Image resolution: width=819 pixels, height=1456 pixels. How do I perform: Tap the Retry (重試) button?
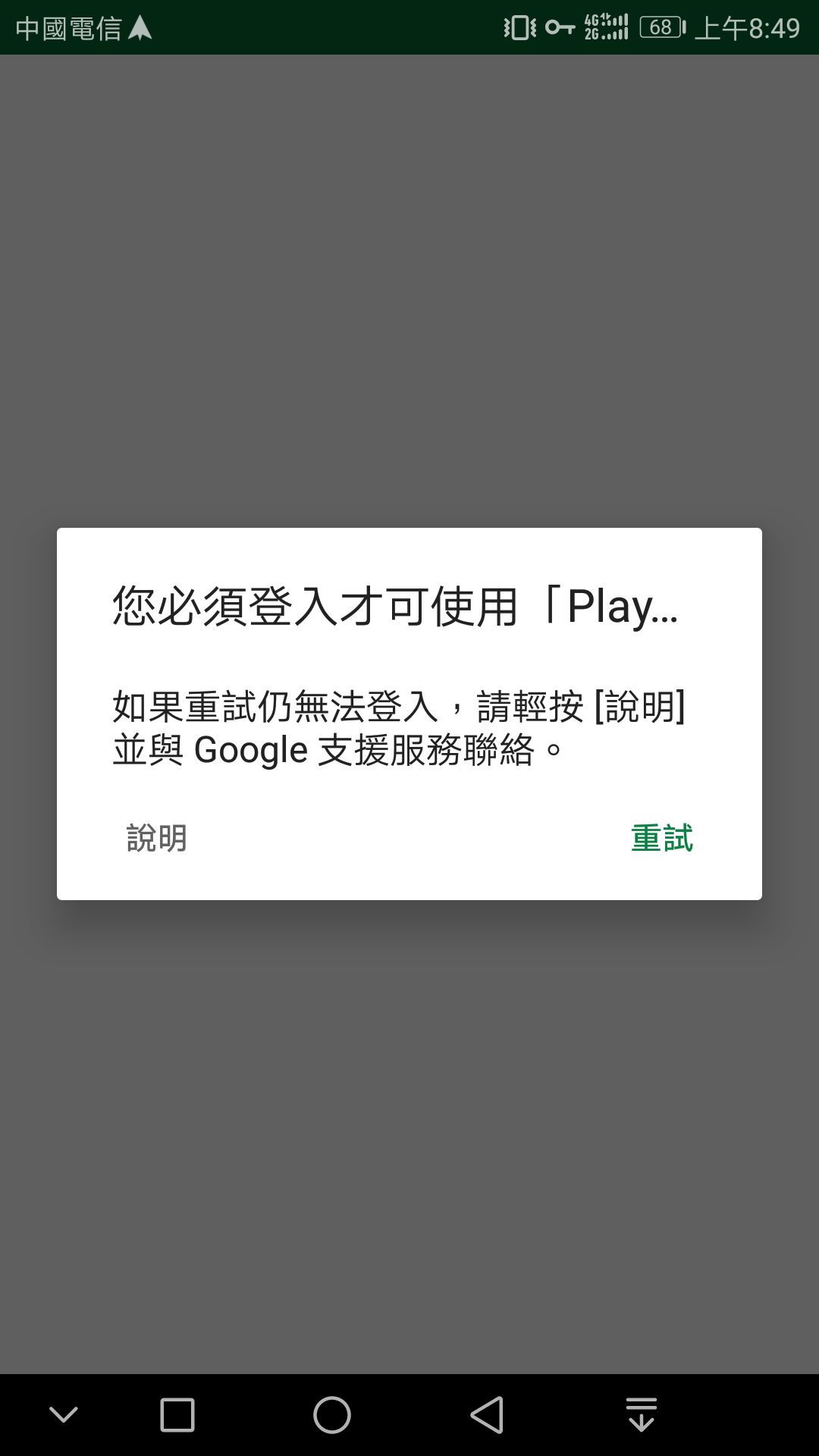661,839
